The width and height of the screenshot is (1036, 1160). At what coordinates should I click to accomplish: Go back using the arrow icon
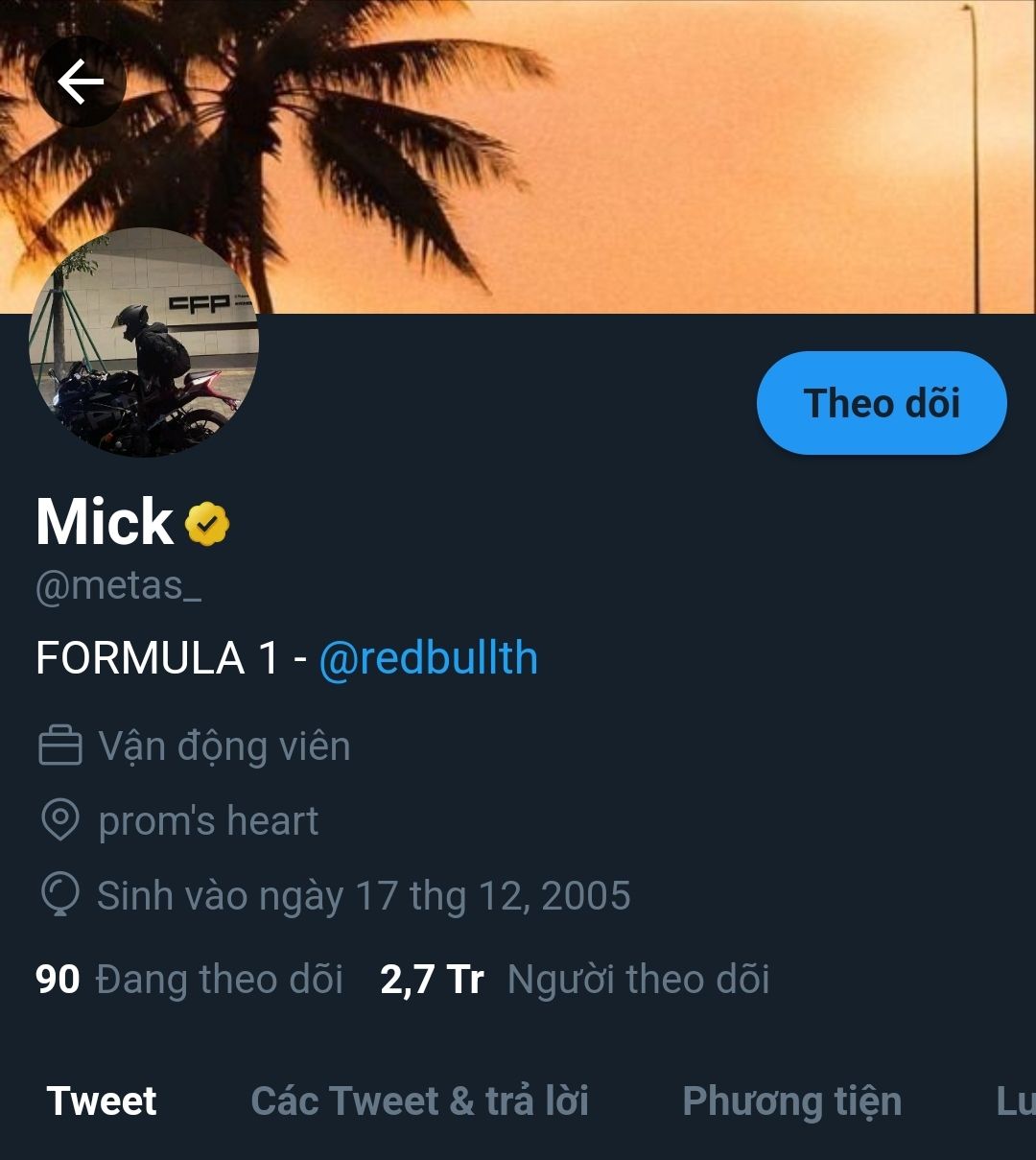click(x=81, y=82)
